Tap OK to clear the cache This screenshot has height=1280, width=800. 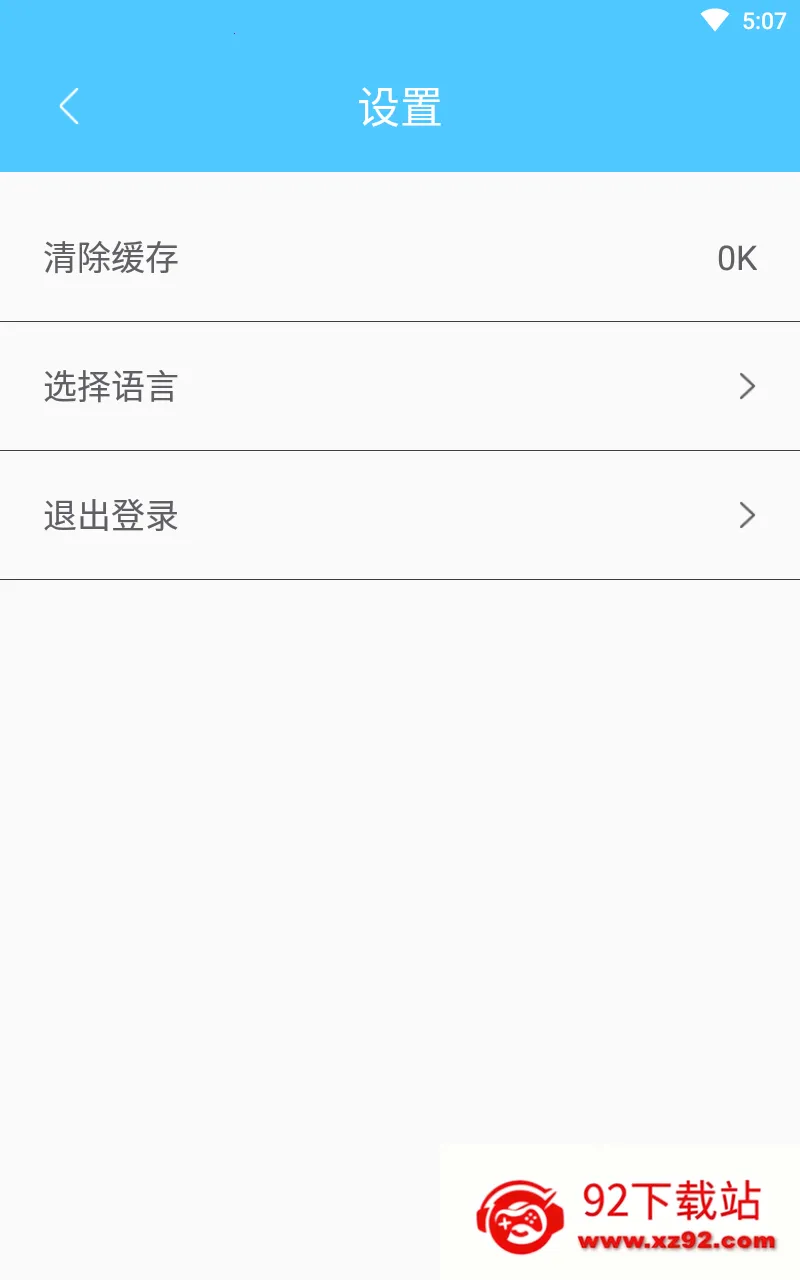(x=737, y=258)
